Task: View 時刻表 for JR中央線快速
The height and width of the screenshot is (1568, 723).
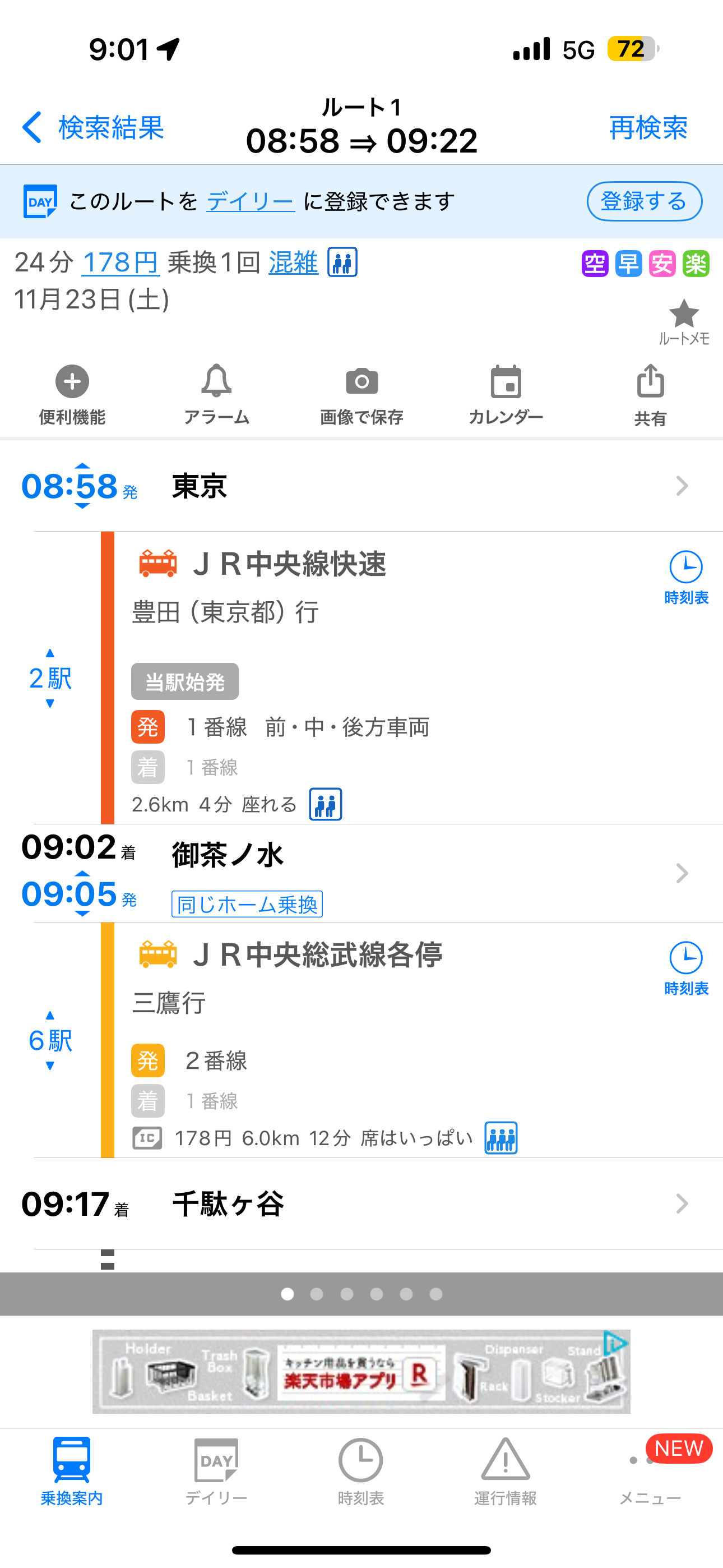Action: point(686,577)
